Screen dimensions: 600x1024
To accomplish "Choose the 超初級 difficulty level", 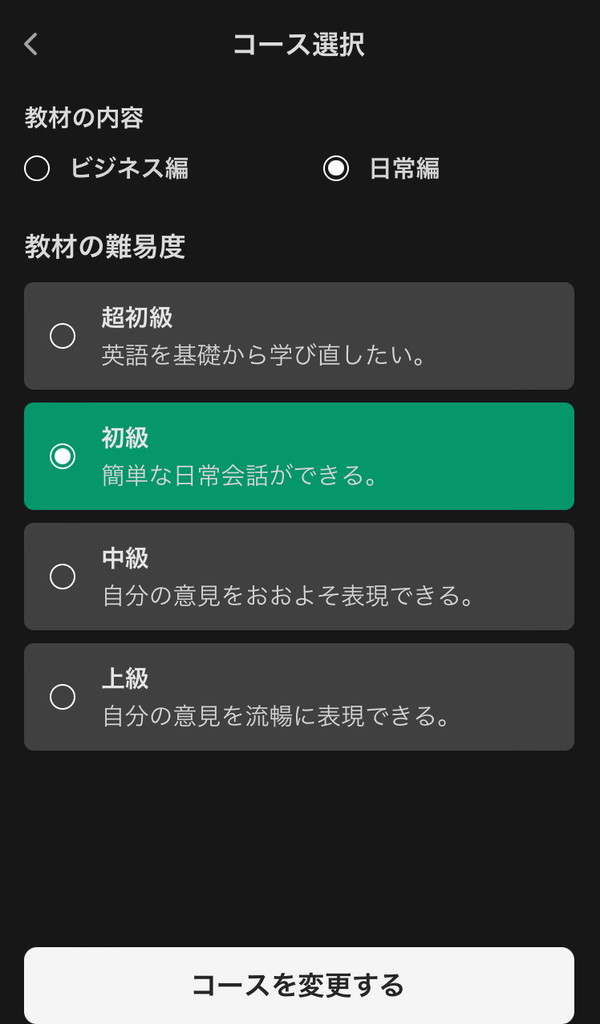I will (x=299, y=336).
